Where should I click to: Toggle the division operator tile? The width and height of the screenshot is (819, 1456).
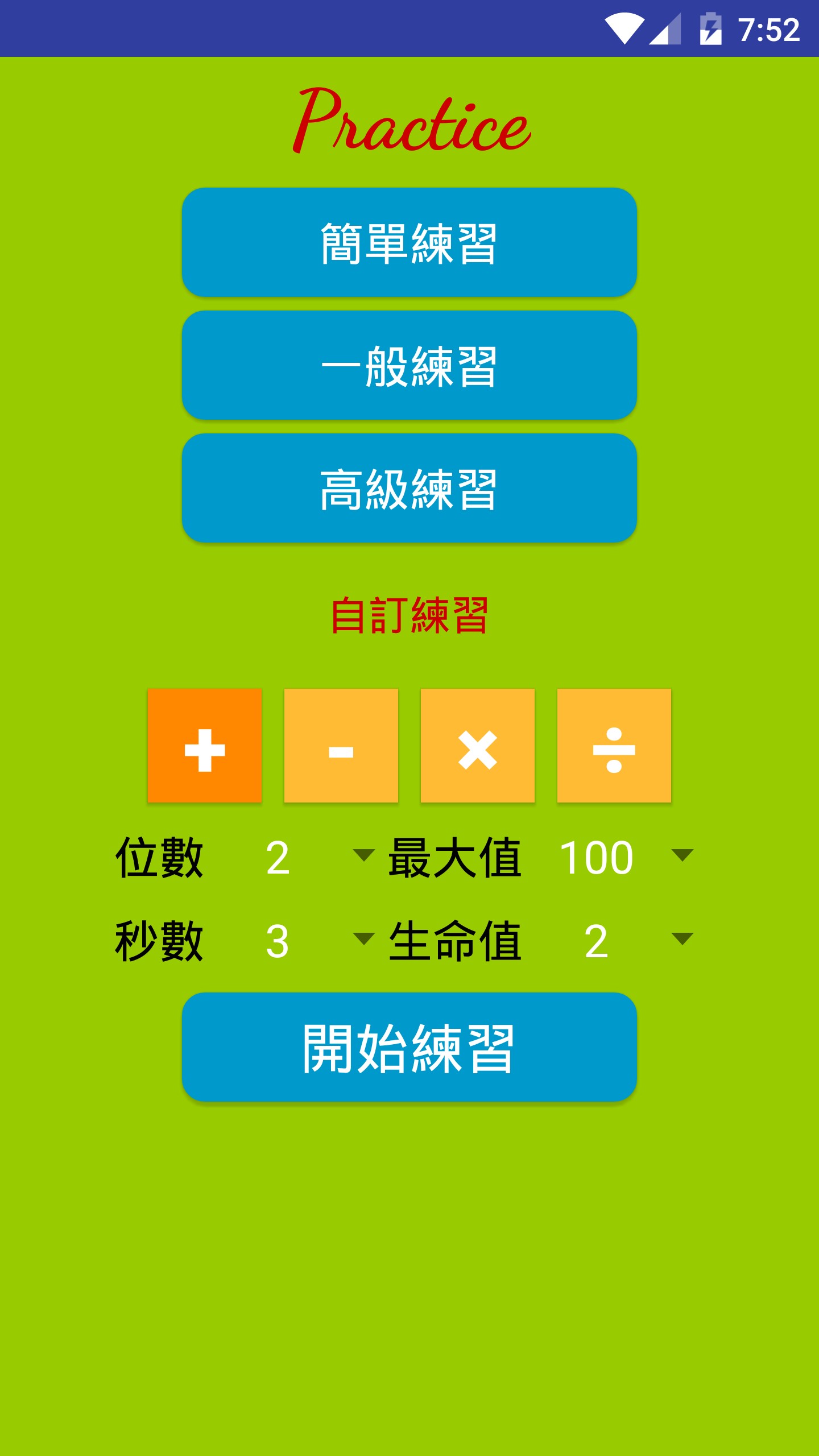click(614, 746)
